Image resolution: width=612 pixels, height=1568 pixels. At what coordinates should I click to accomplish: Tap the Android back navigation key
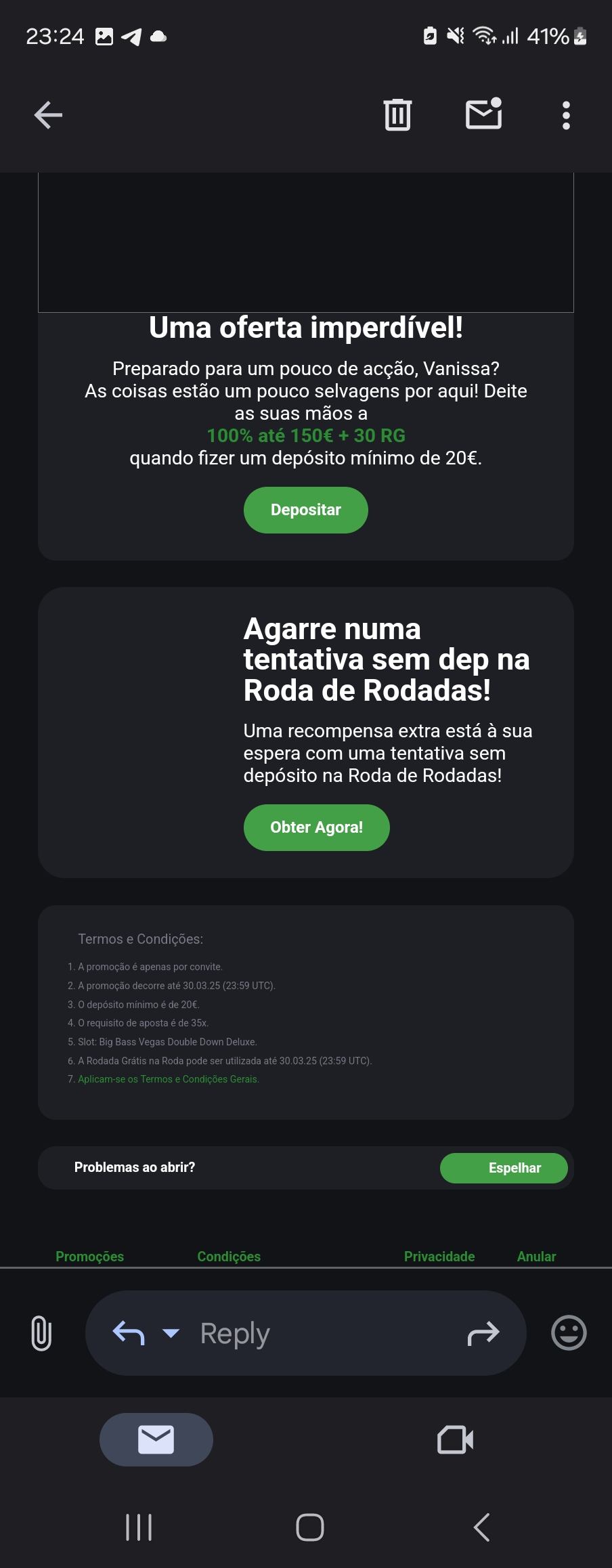[x=481, y=1527]
